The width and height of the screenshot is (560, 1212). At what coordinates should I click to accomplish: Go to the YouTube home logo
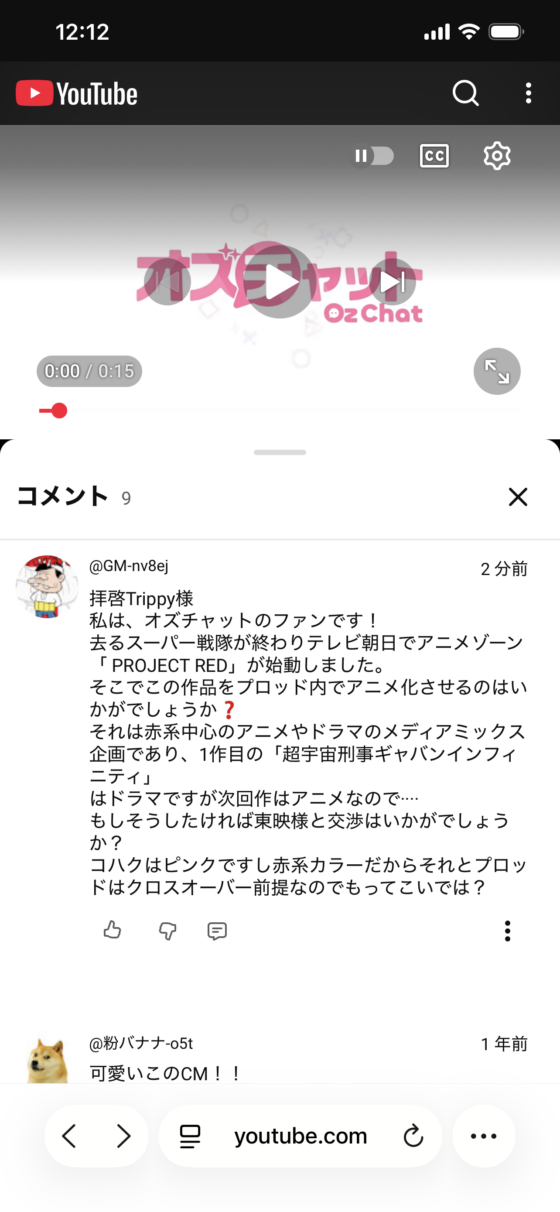tap(77, 94)
